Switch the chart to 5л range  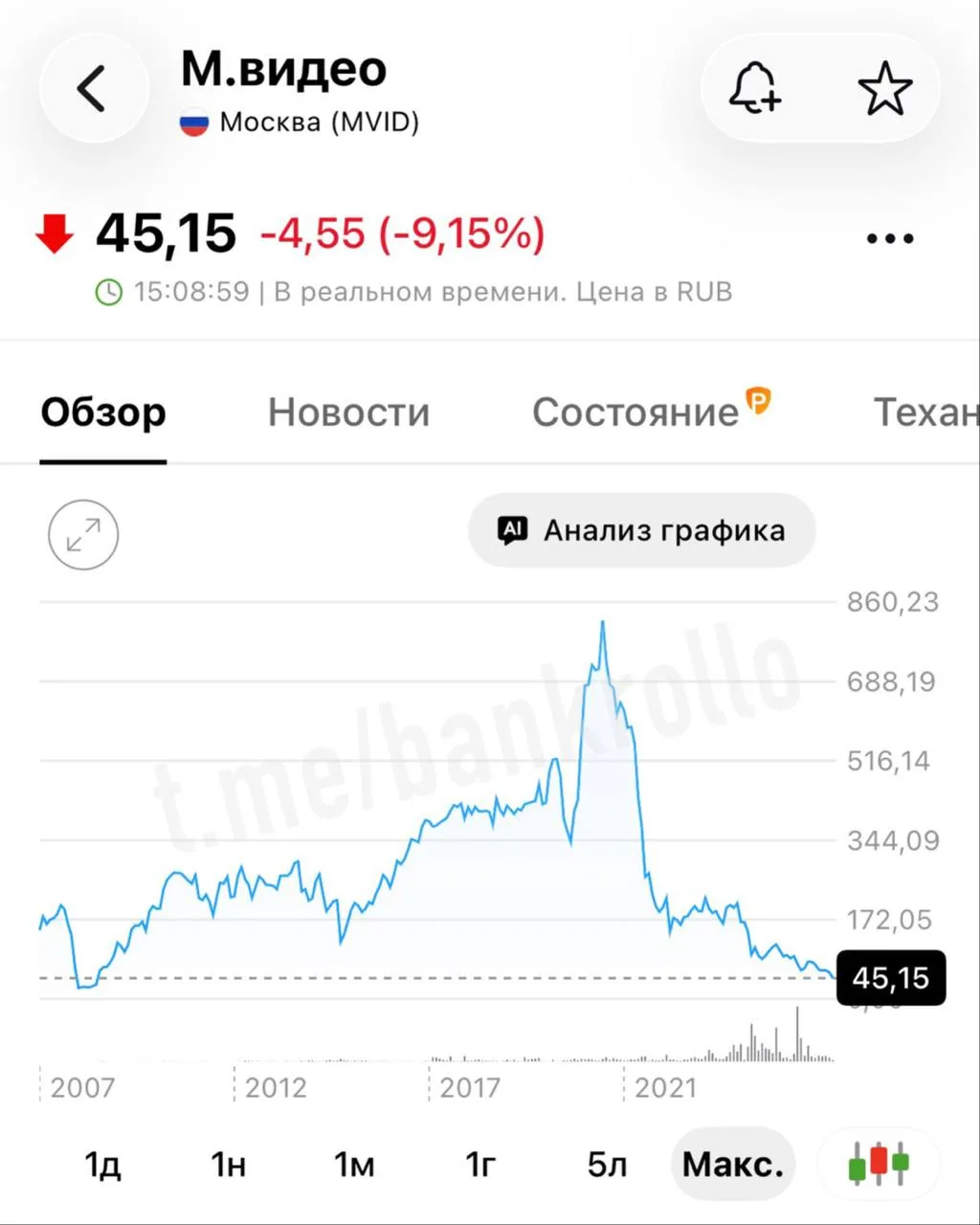pyautogui.click(x=607, y=1165)
